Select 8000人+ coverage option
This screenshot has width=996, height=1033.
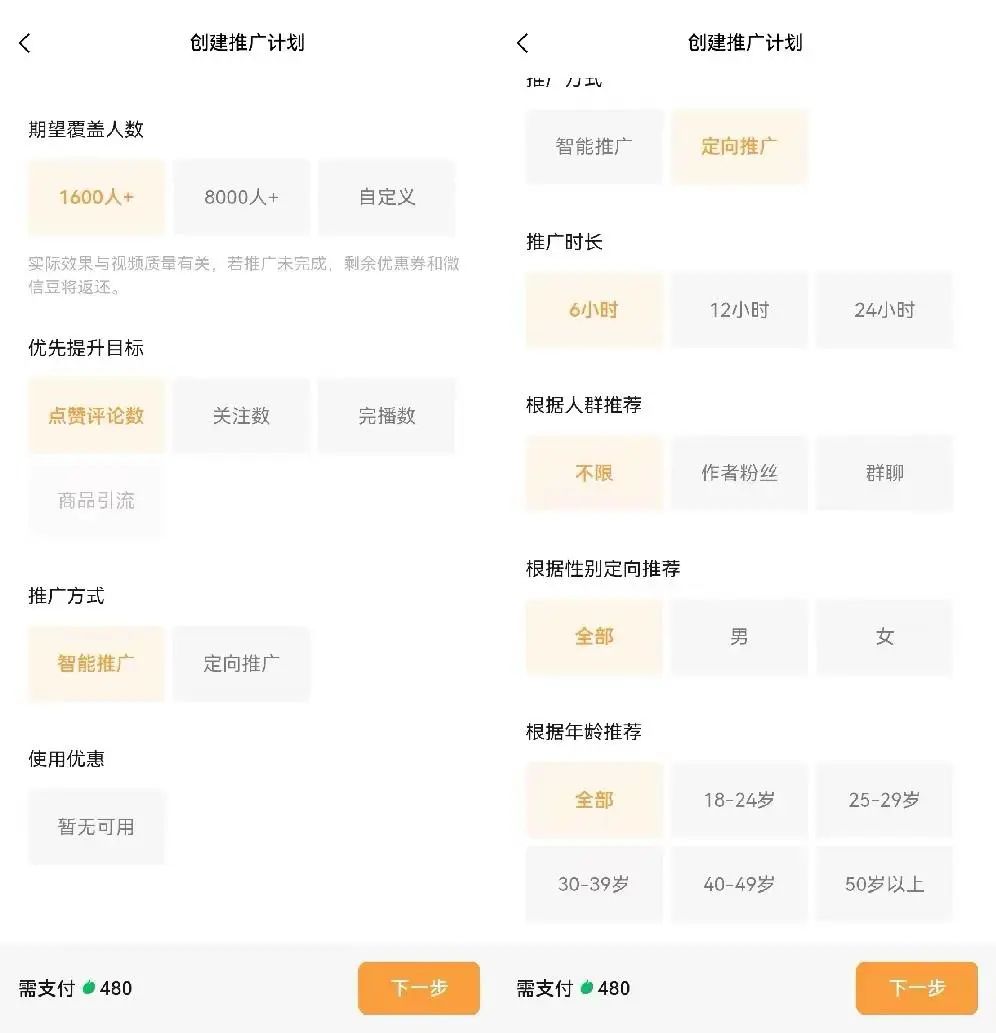coord(241,197)
